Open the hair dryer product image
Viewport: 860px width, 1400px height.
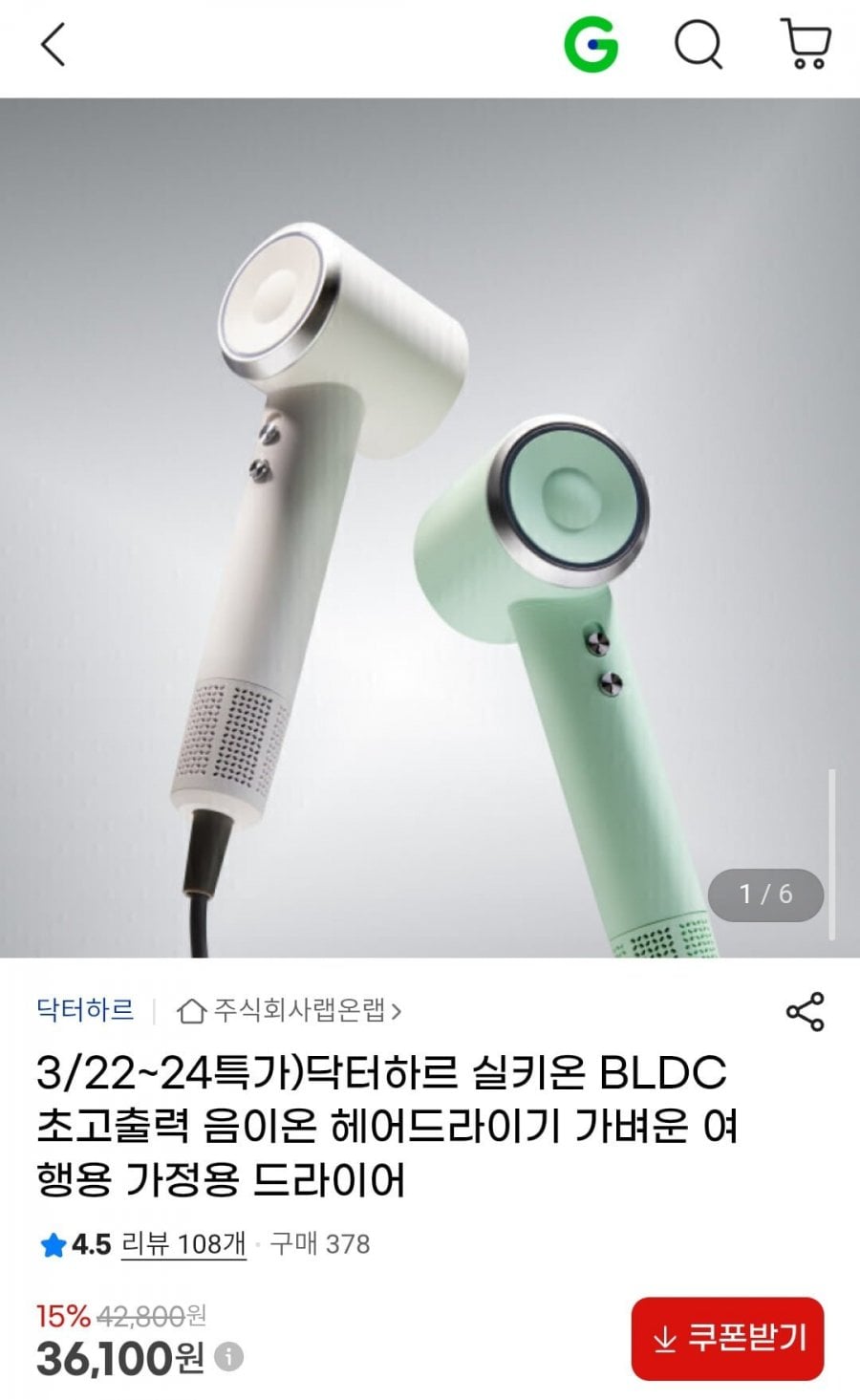(430, 528)
